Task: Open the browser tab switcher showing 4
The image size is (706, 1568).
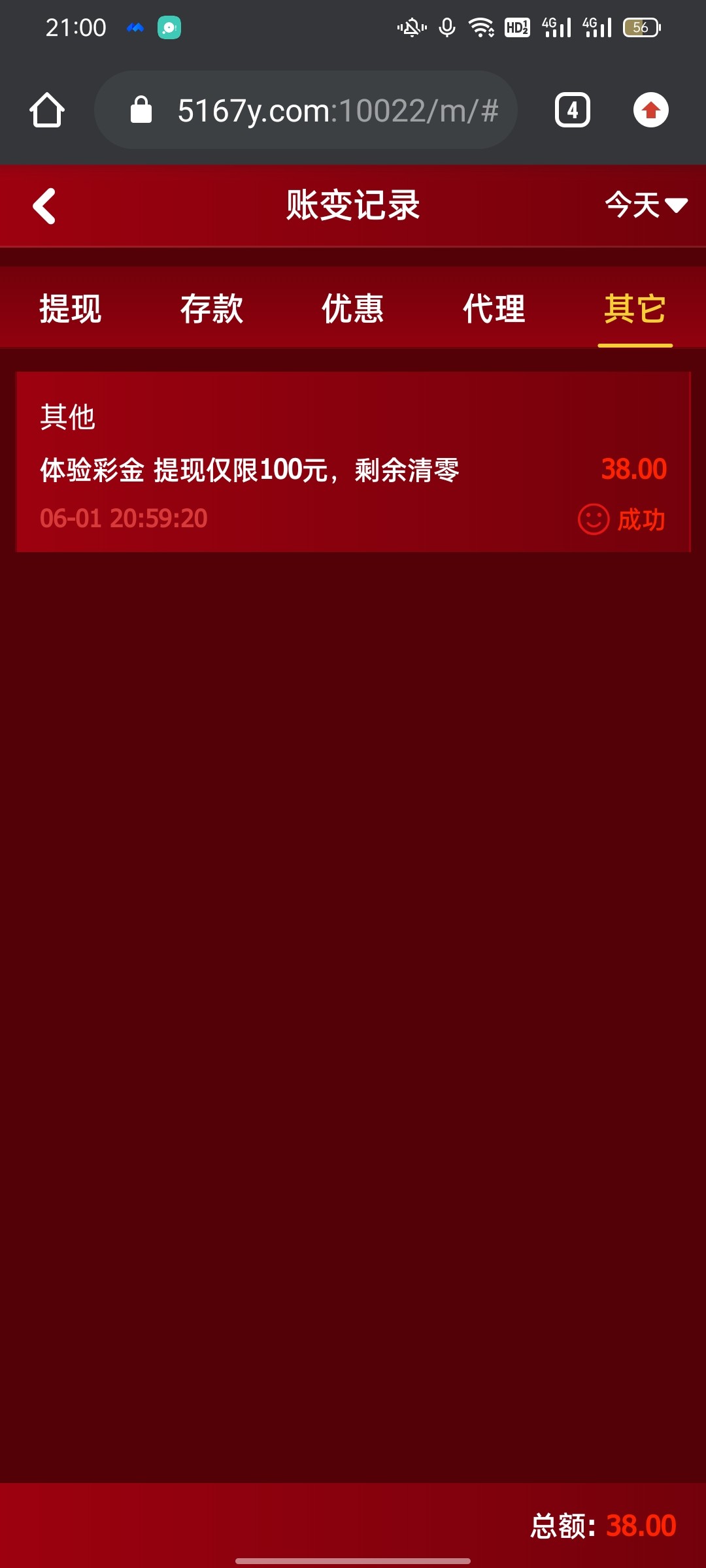Action: click(573, 110)
